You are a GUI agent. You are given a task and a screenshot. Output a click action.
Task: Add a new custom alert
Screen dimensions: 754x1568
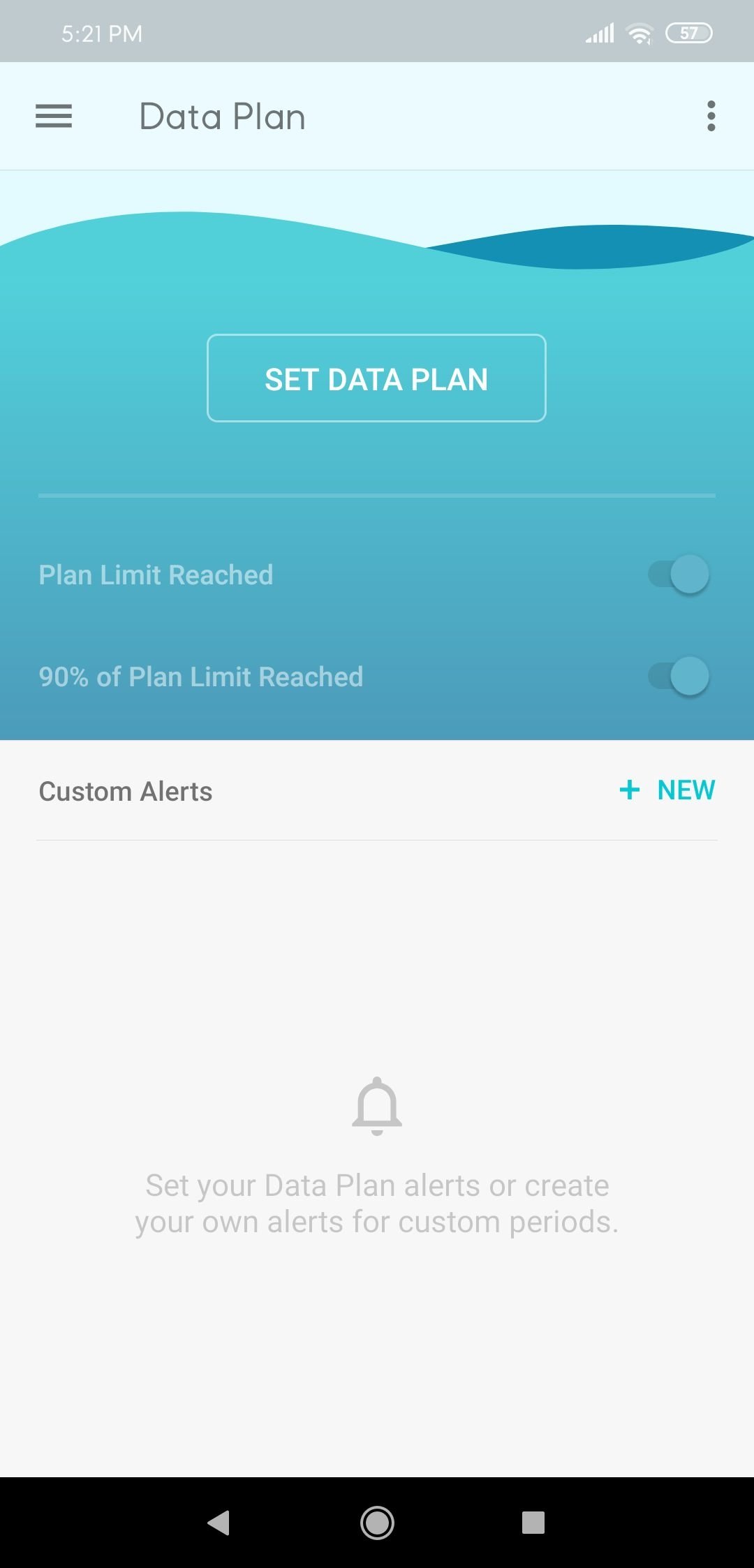[x=667, y=790]
